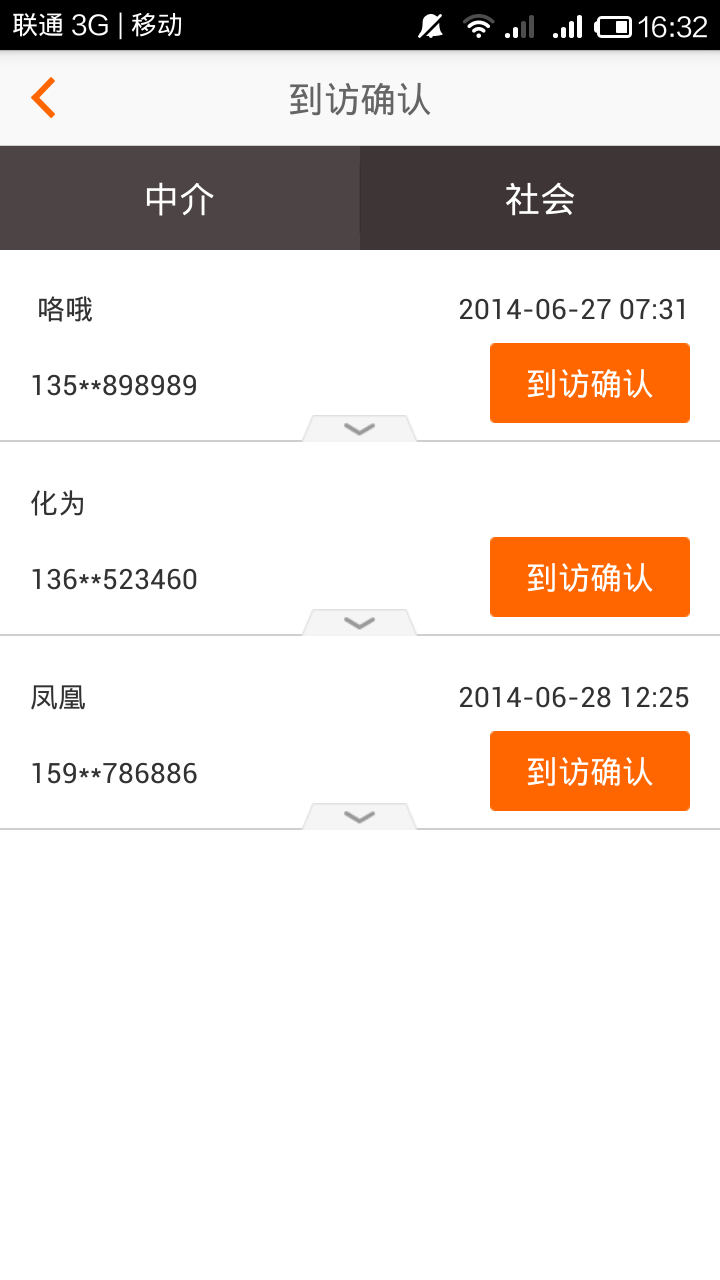This screenshot has width=720, height=1280.
Task: Confirm visit for 化为
Action: point(590,577)
